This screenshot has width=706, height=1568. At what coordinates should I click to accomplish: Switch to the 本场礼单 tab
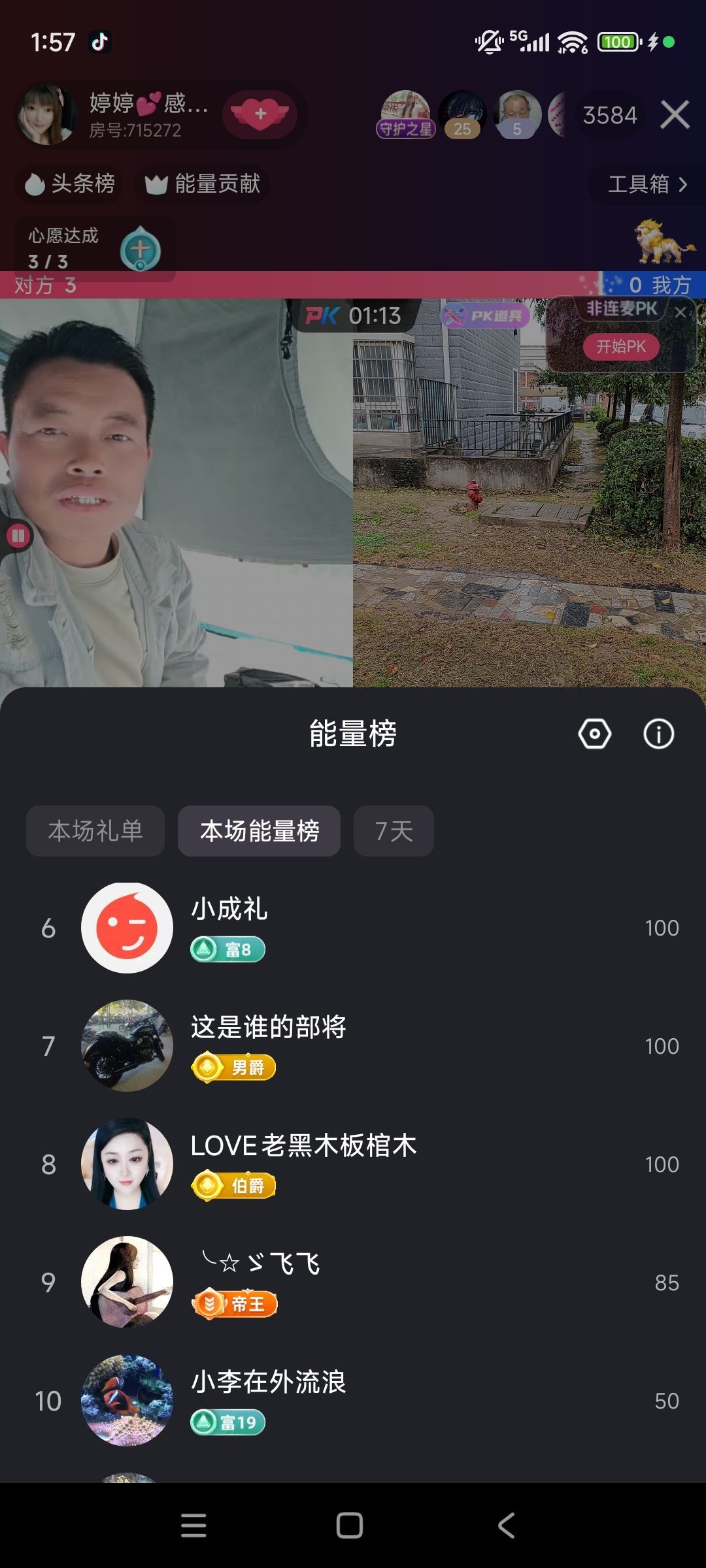(95, 830)
